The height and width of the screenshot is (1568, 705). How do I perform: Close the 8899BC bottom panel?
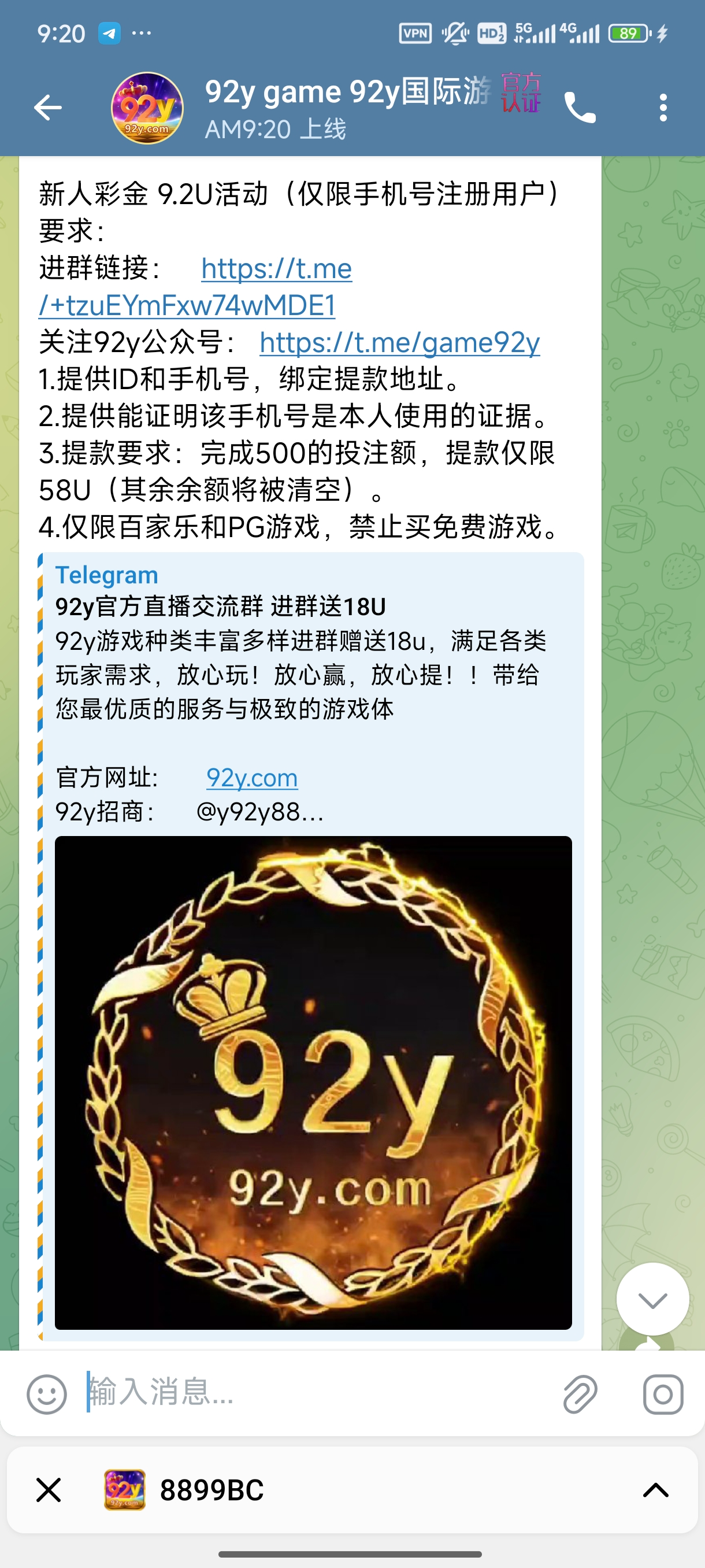pyautogui.click(x=49, y=1490)
